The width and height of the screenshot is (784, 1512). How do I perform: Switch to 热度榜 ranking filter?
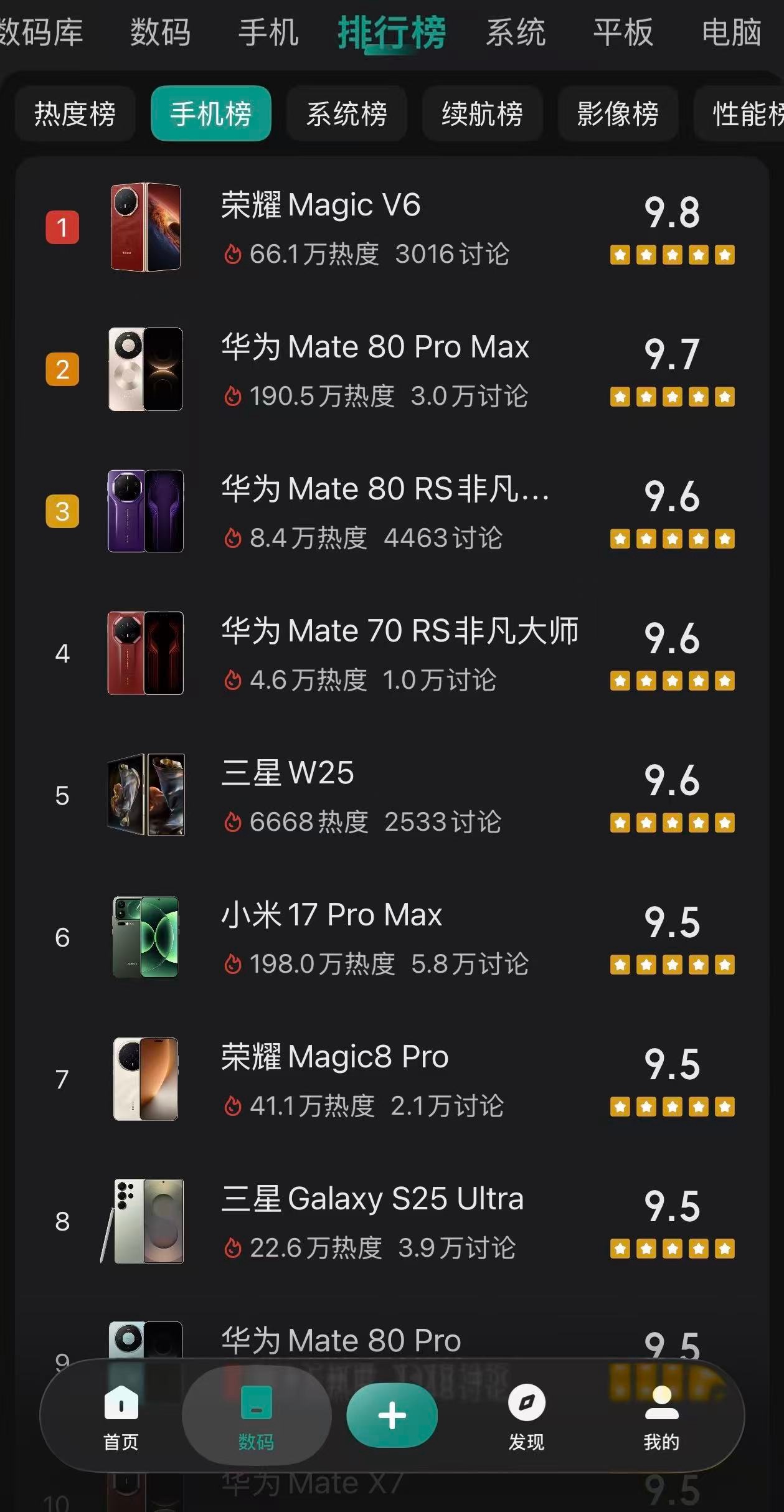(74, 114)
